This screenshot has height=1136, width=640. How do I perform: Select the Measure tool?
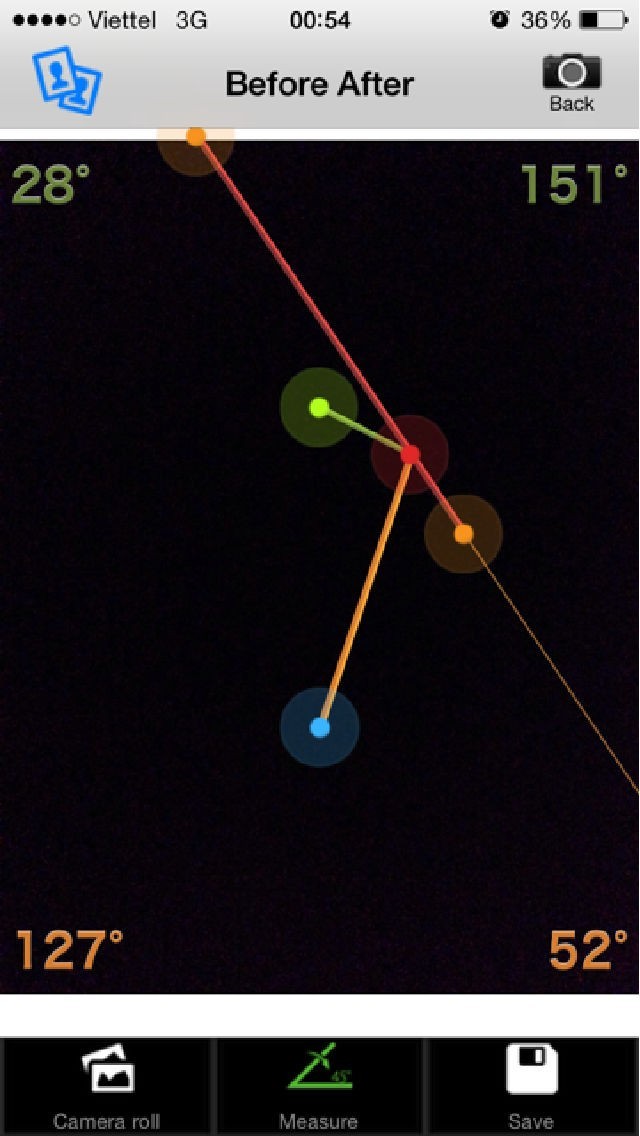319,1086
